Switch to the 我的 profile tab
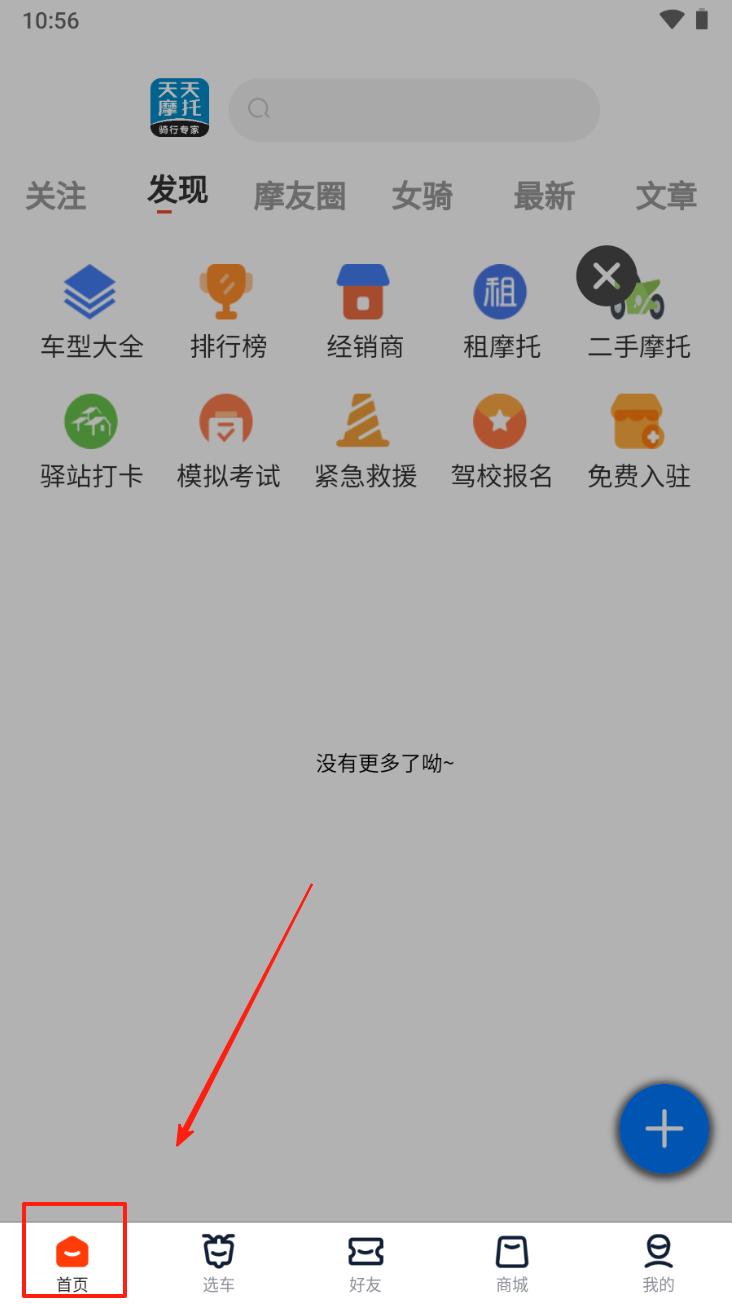This screenshot has height=1304, width=732. click(x=658, y=1263)
